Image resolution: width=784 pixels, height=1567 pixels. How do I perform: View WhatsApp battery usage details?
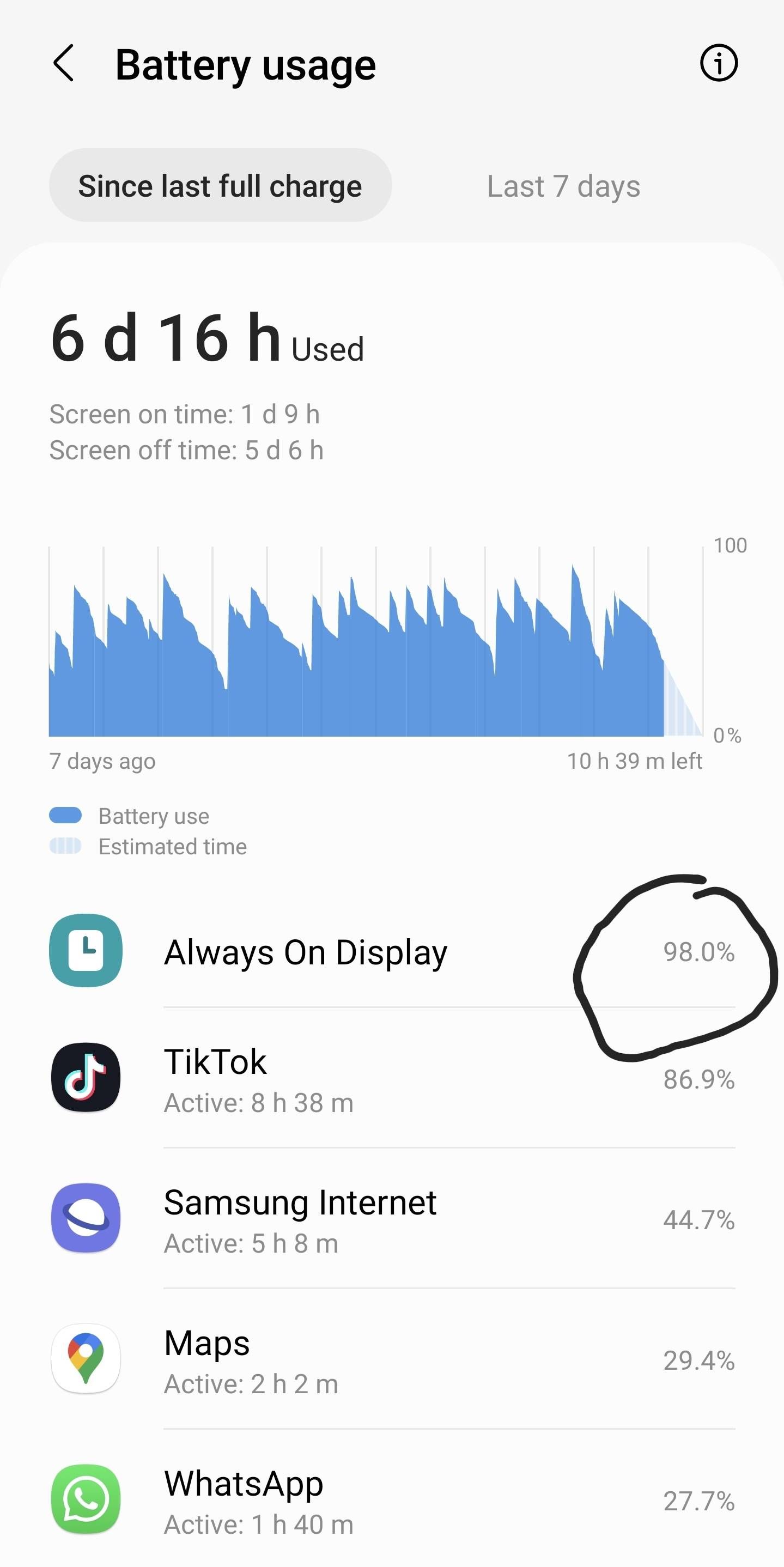[365, 1501]
